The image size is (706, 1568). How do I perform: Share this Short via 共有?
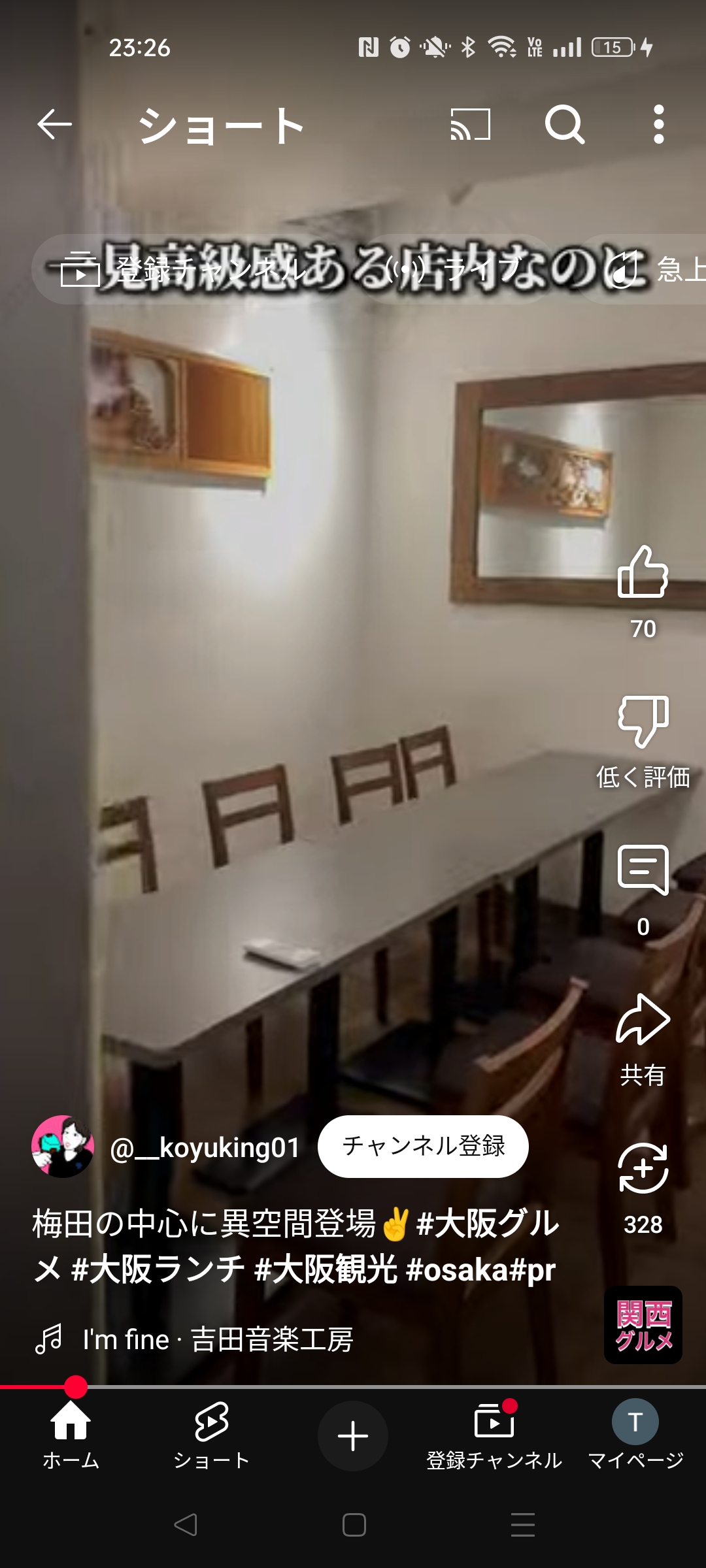643,1019
